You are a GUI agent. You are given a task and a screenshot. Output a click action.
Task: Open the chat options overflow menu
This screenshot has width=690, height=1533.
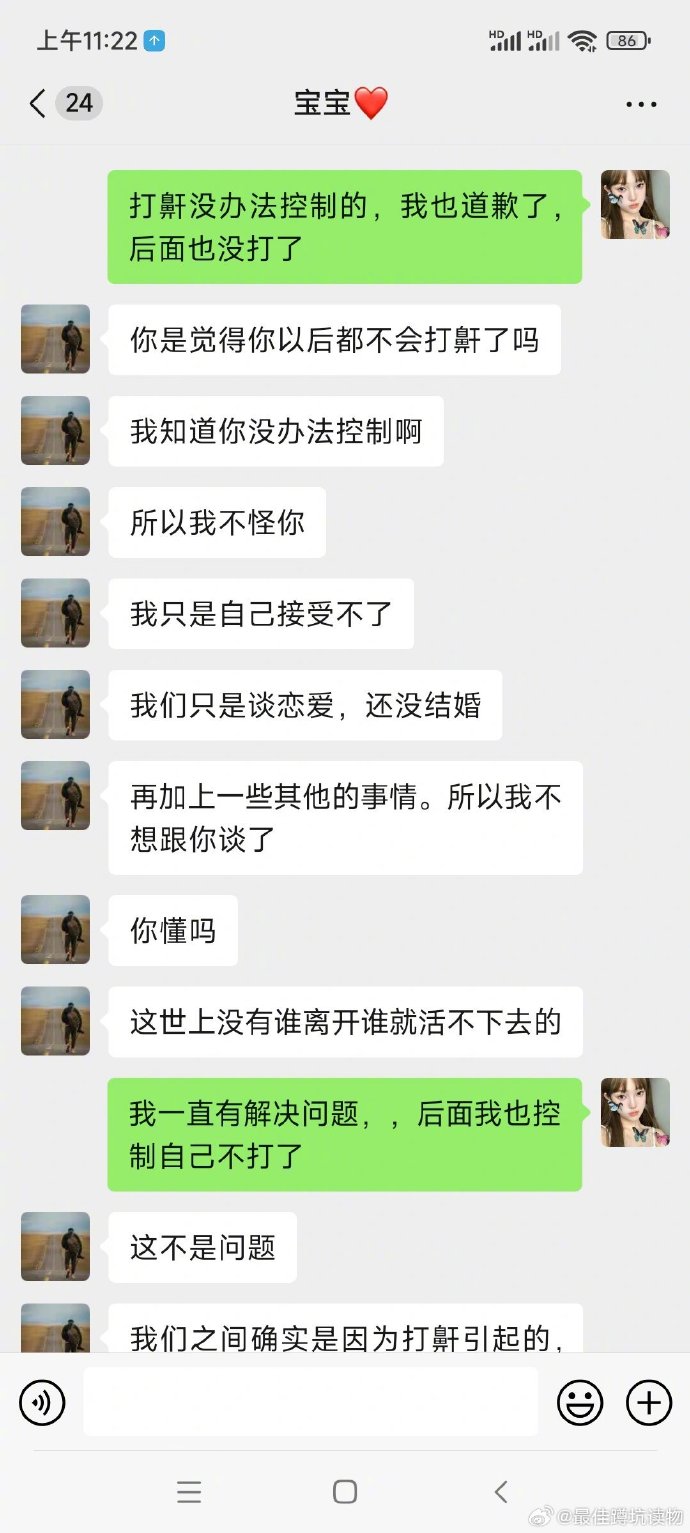point(641,104)
